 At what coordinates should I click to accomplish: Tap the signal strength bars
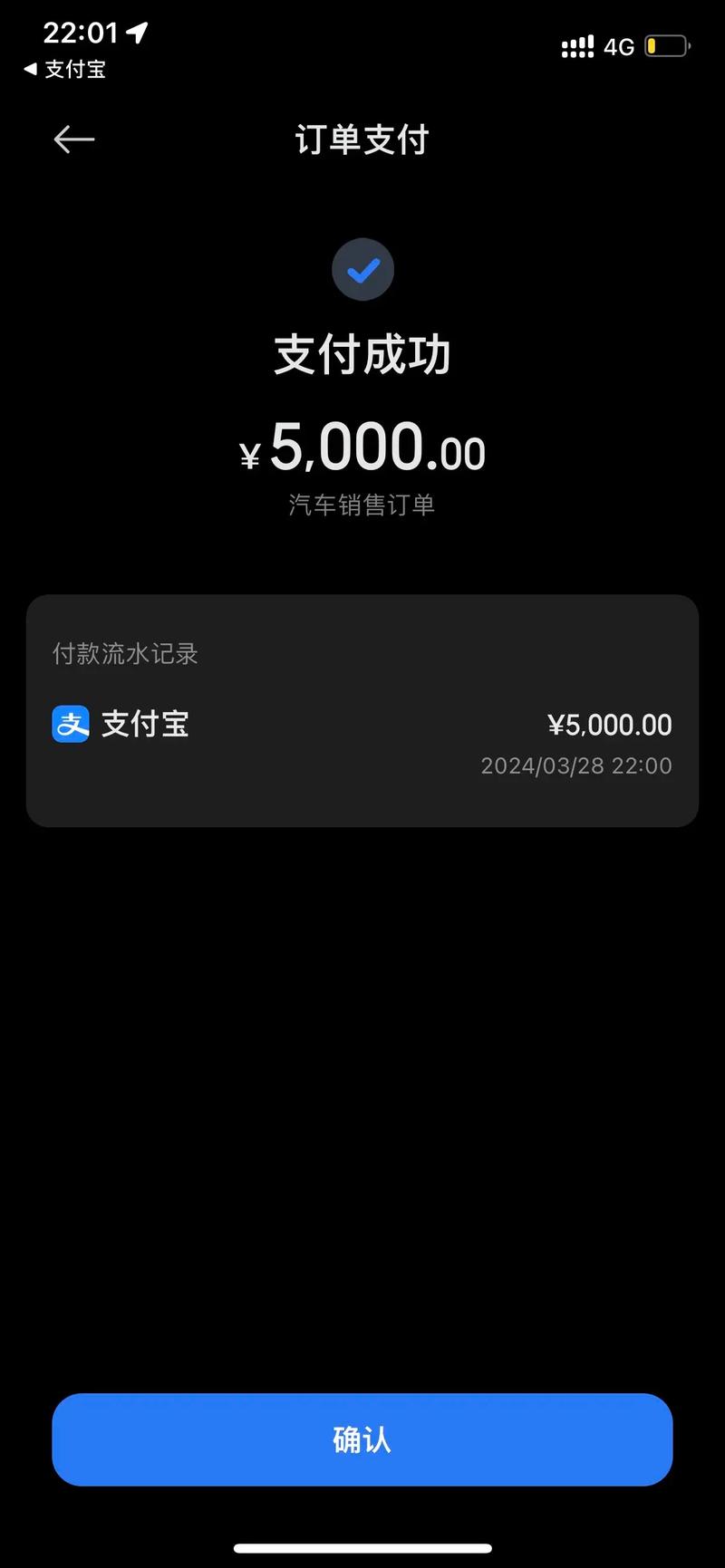click(576, 46)
